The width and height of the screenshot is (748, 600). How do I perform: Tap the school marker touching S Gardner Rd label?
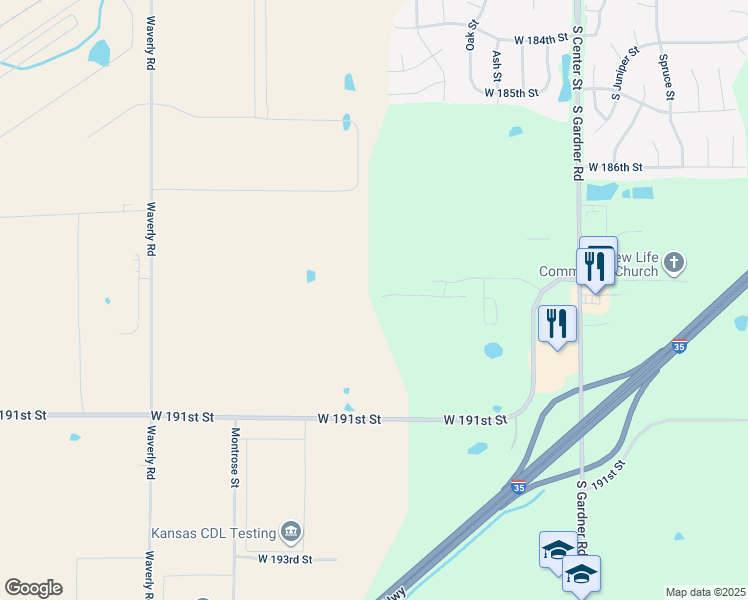point(558,550)
